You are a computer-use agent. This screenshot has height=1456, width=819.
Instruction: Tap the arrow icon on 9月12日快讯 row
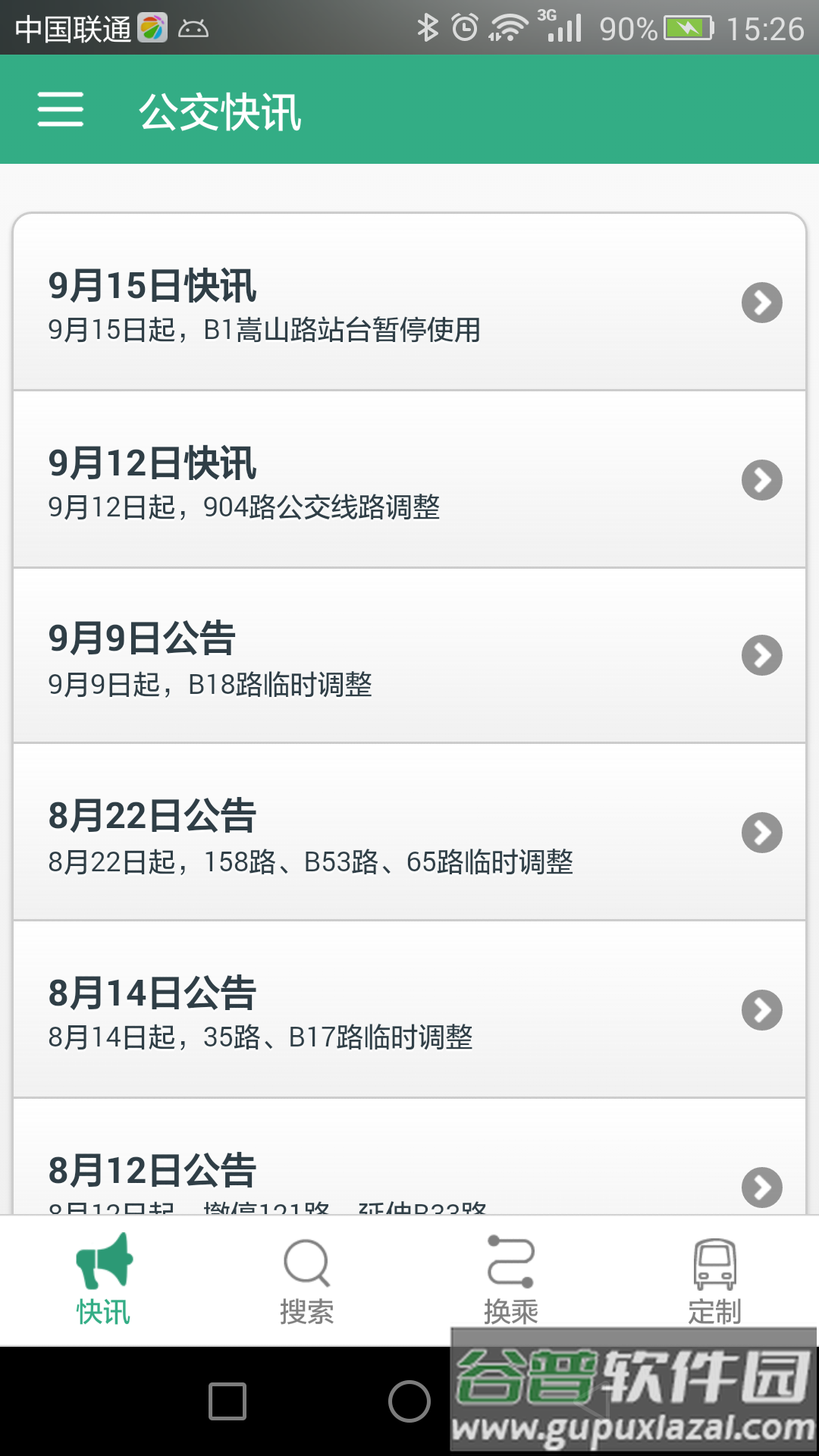[761, 479]
